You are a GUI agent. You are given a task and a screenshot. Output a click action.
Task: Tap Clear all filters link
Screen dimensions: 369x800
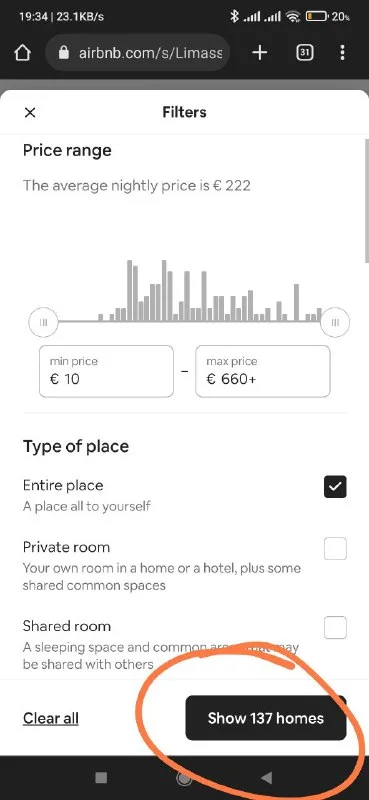pyautogui.click(x=51, y=718)
